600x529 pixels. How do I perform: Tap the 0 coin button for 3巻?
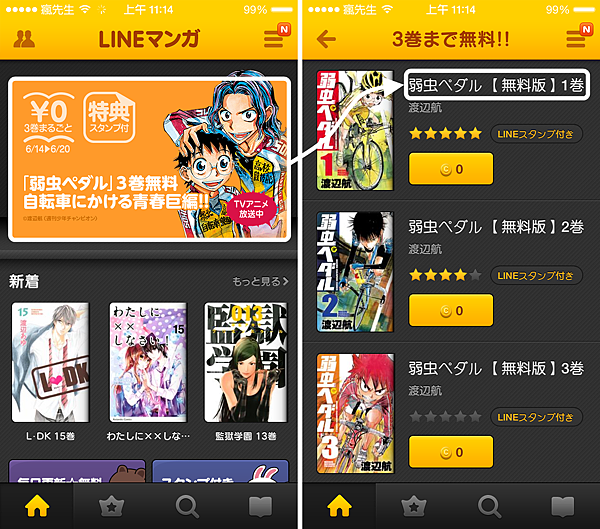point(451,452)
